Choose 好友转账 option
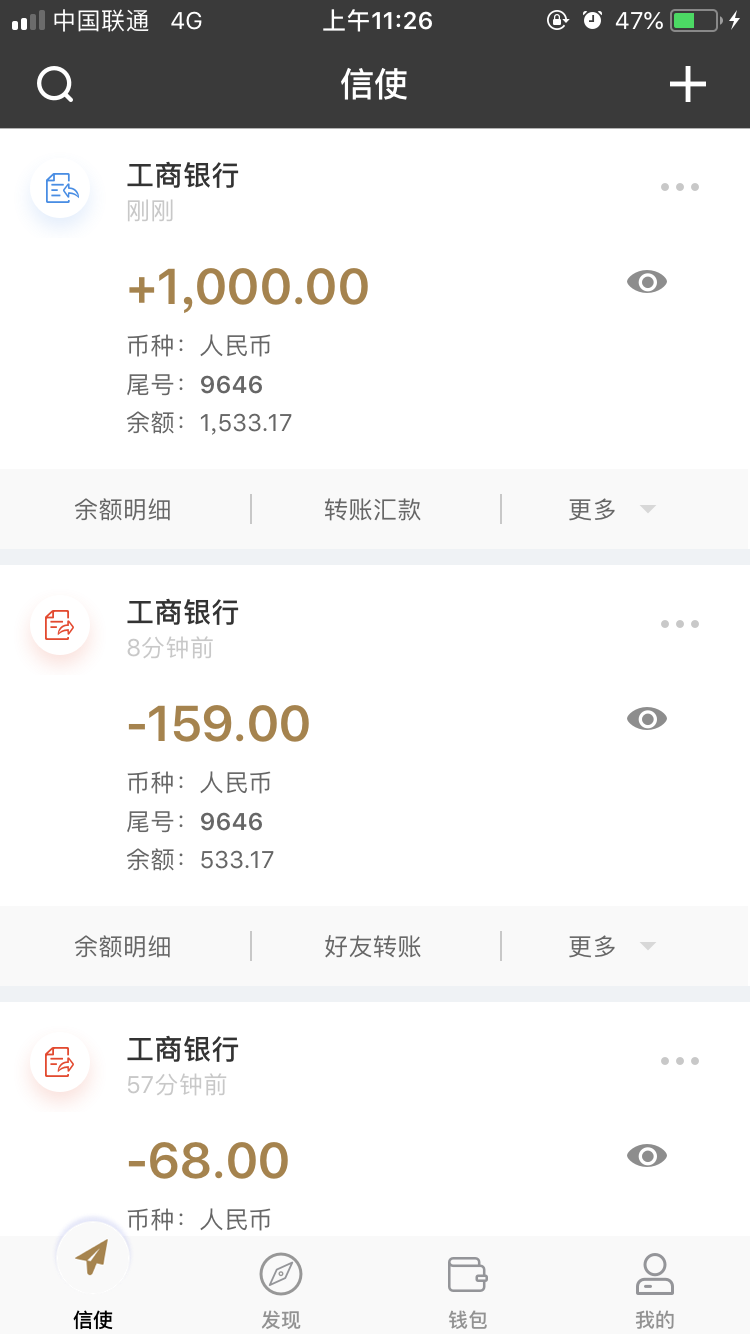The width and height of the screenshot is (750, 1334). click(373, 946)
